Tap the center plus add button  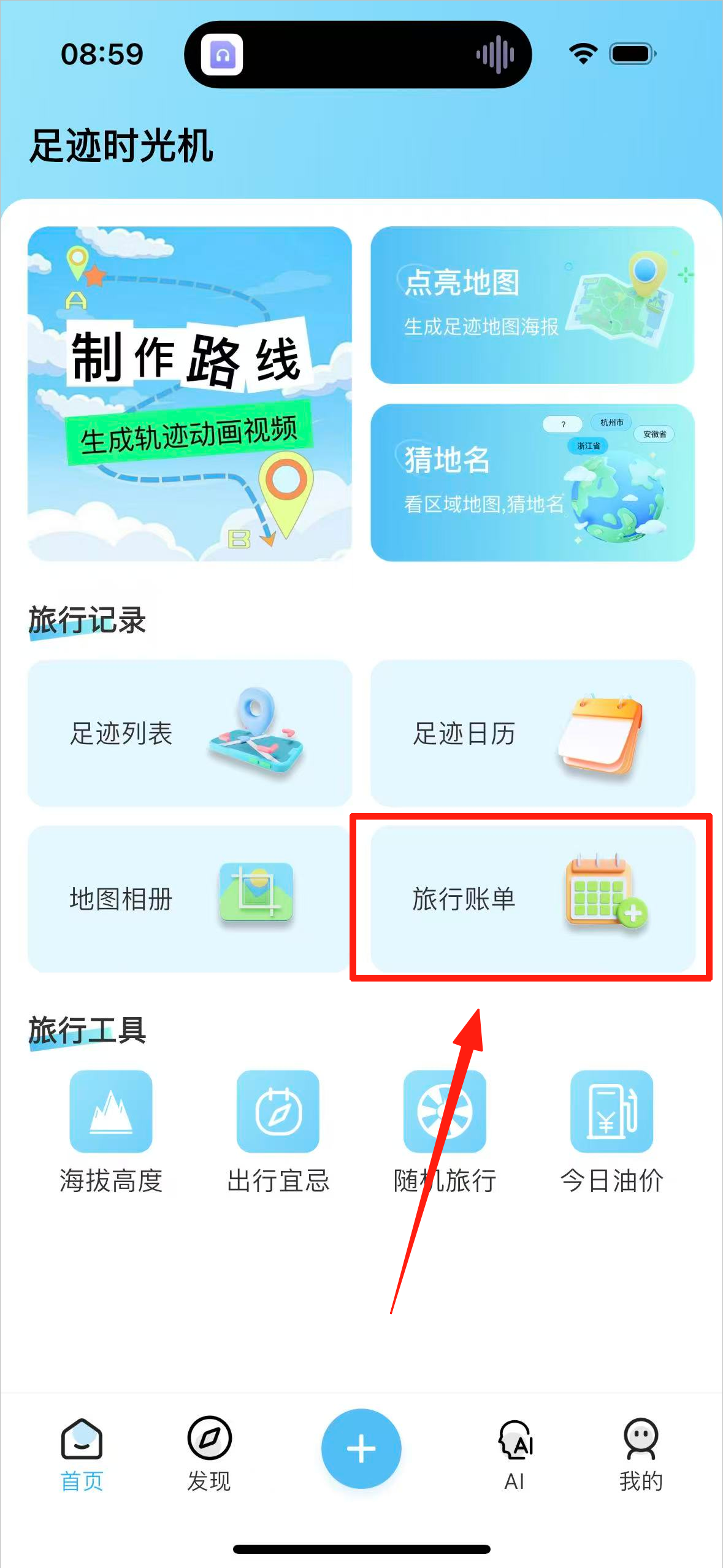tap(361, 1448)
